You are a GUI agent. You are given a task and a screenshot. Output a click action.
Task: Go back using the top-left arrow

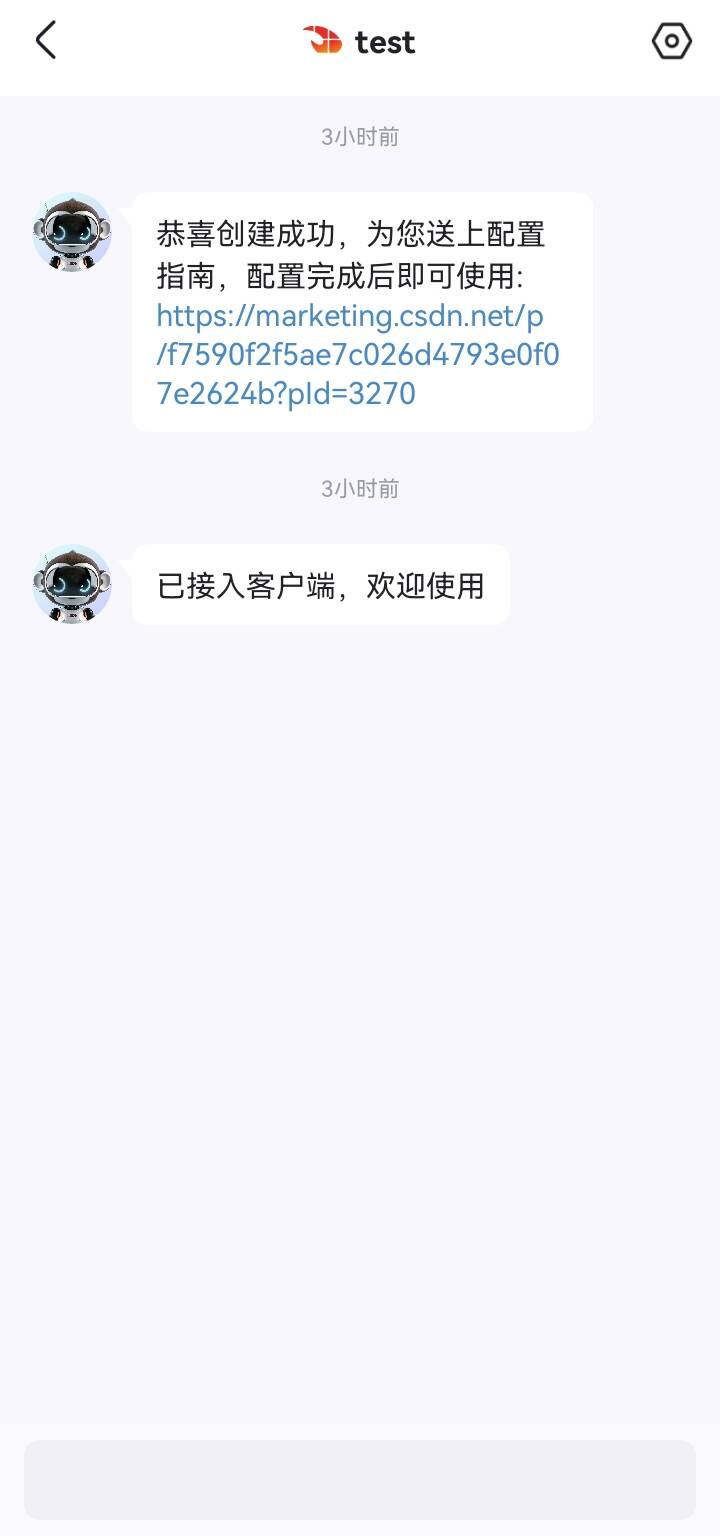tap(46, 42)
